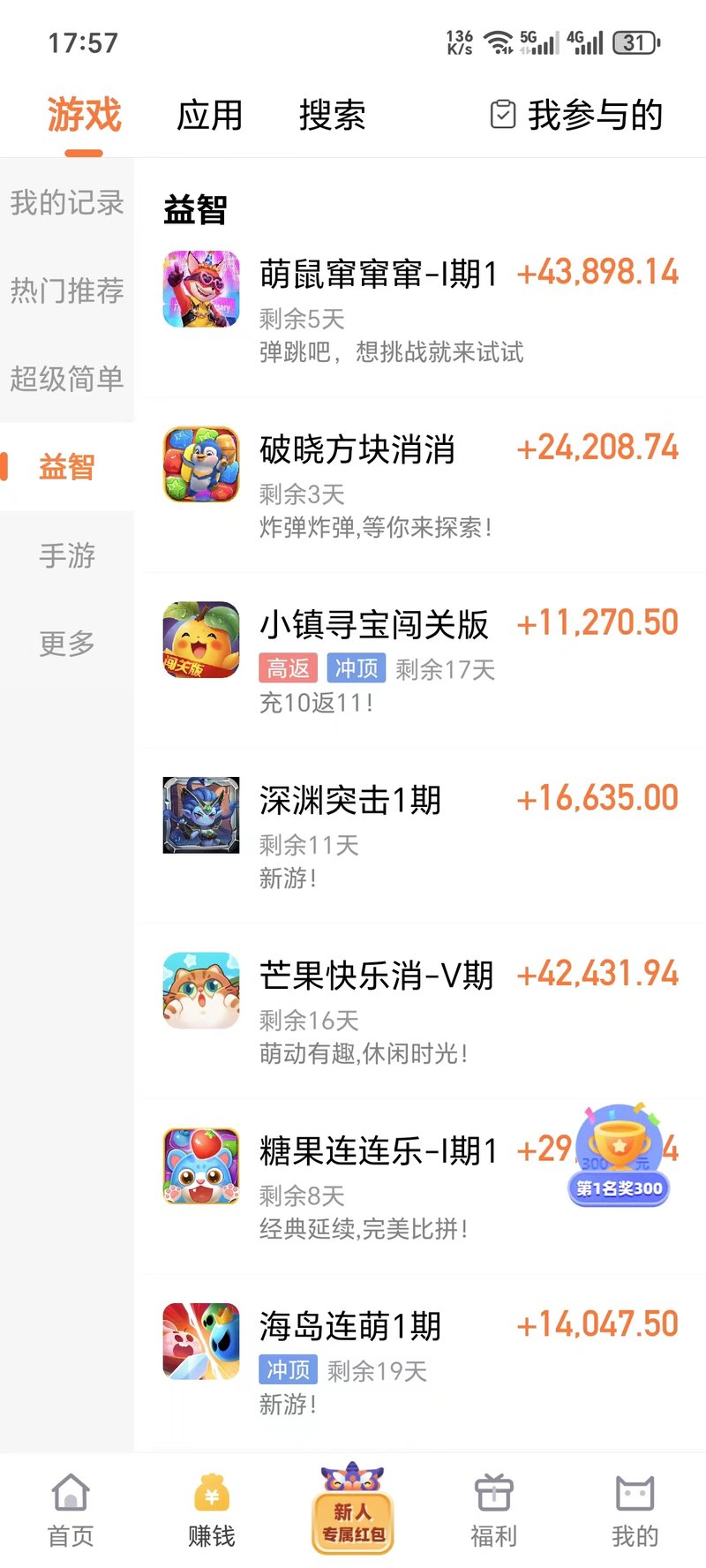Viewport: 706px width, 1568px height.
Task: Open the 搜索 tab
Action: click(x=332, y=115)
